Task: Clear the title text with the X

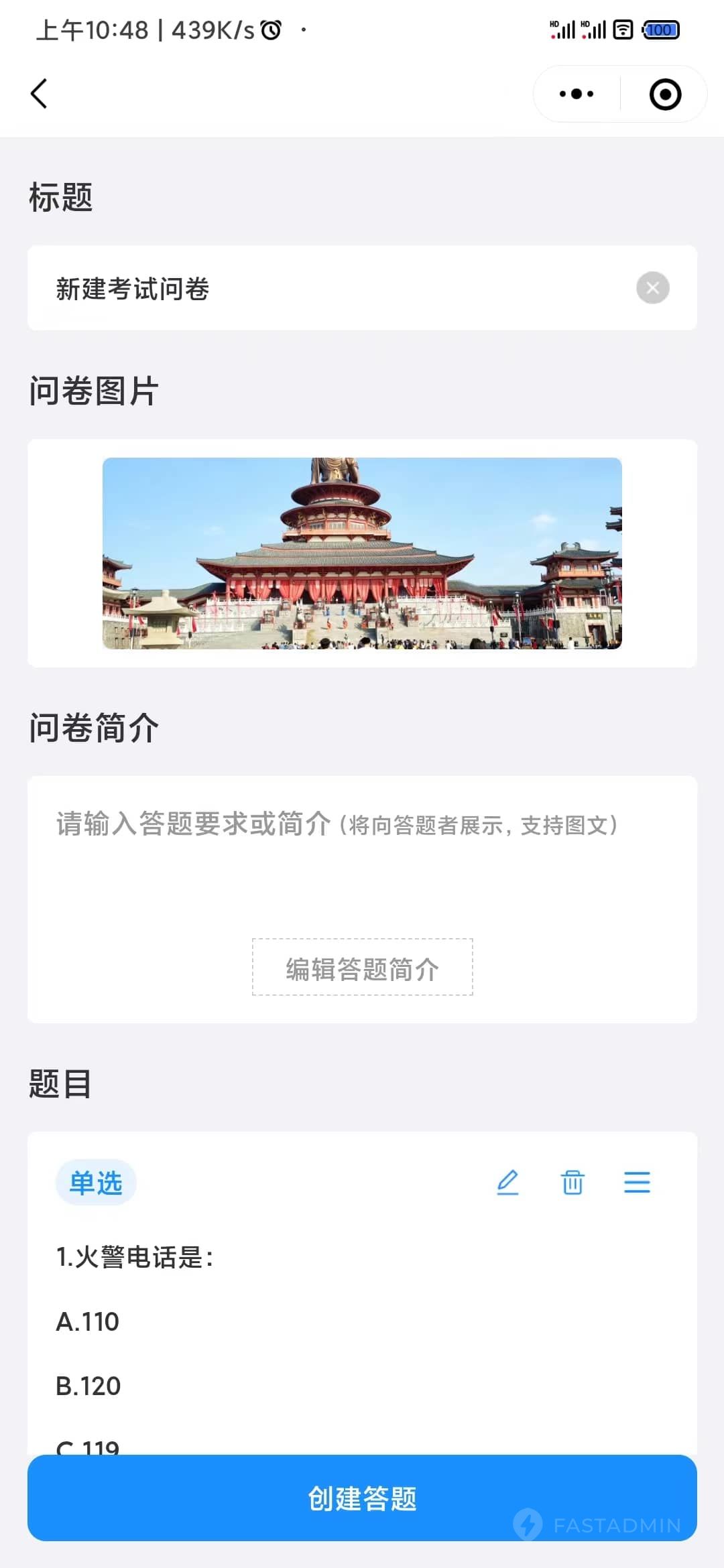Action: [652, 288]
